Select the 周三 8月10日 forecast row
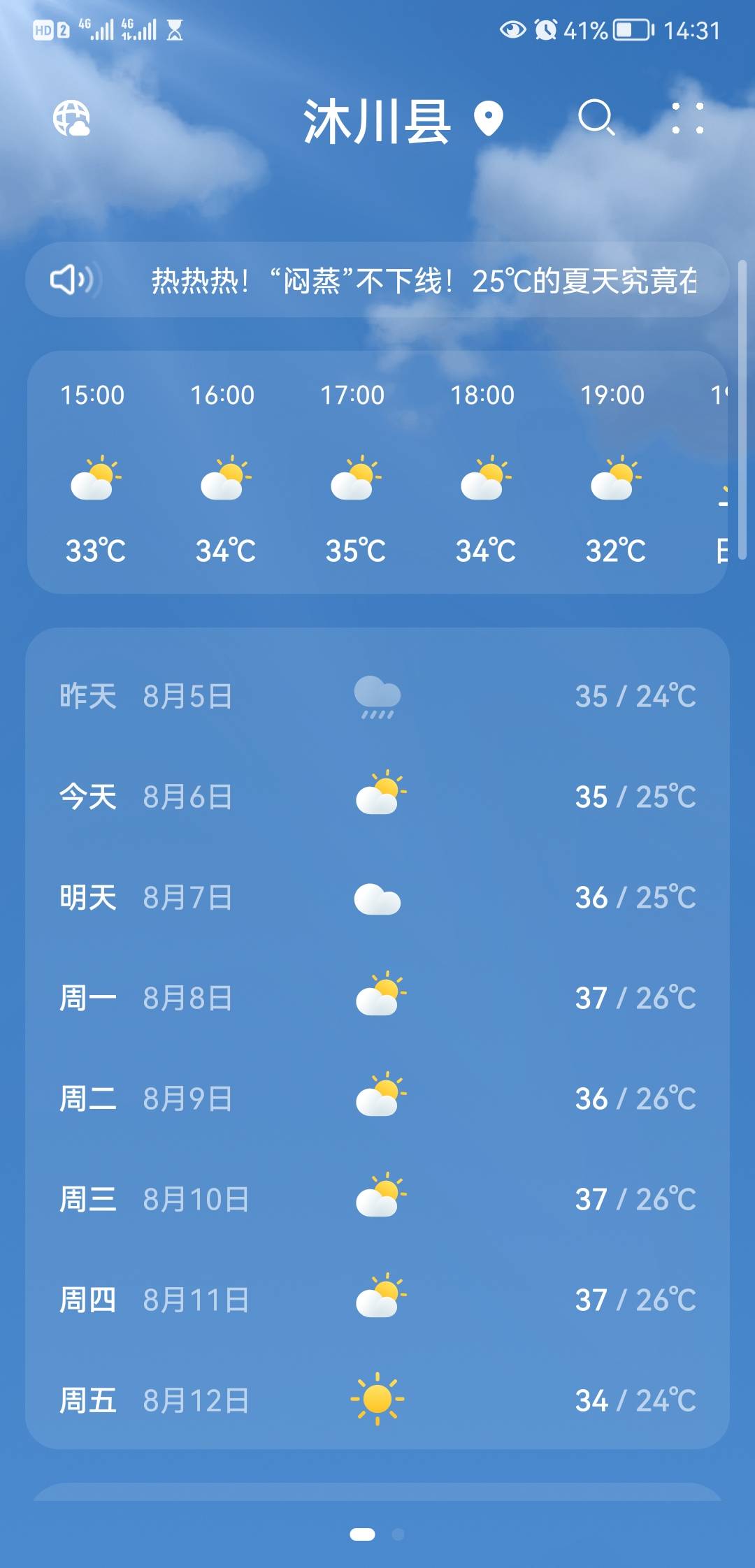 (377, 1199)
